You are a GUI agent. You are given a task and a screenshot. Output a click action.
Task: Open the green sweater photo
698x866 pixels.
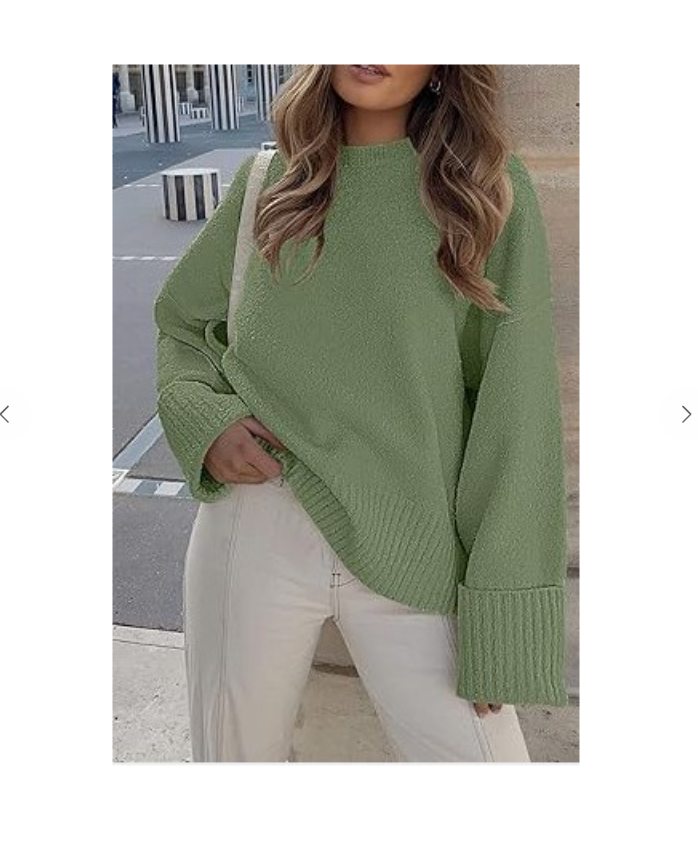coord(345,414)
